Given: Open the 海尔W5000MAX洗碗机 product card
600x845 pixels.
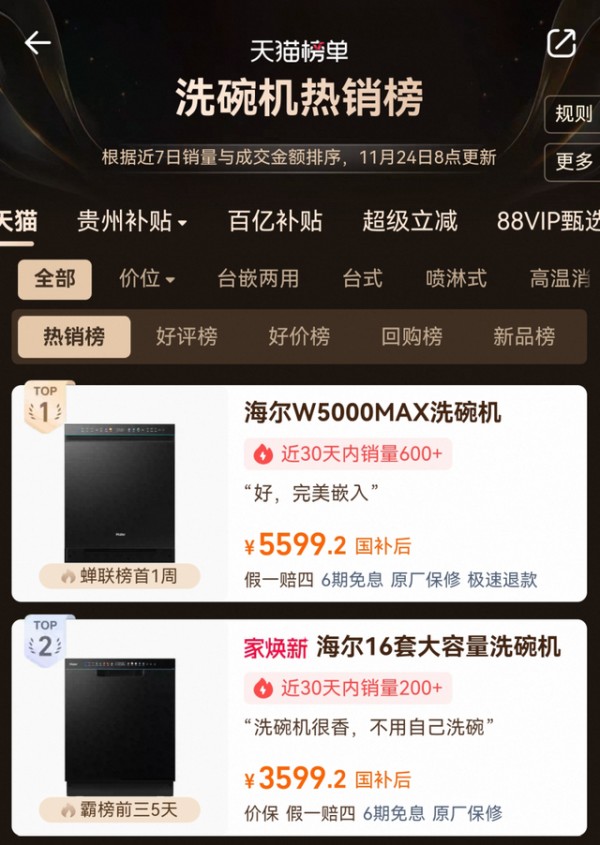Looking at the screenshot, I should [x=372, y=413].
